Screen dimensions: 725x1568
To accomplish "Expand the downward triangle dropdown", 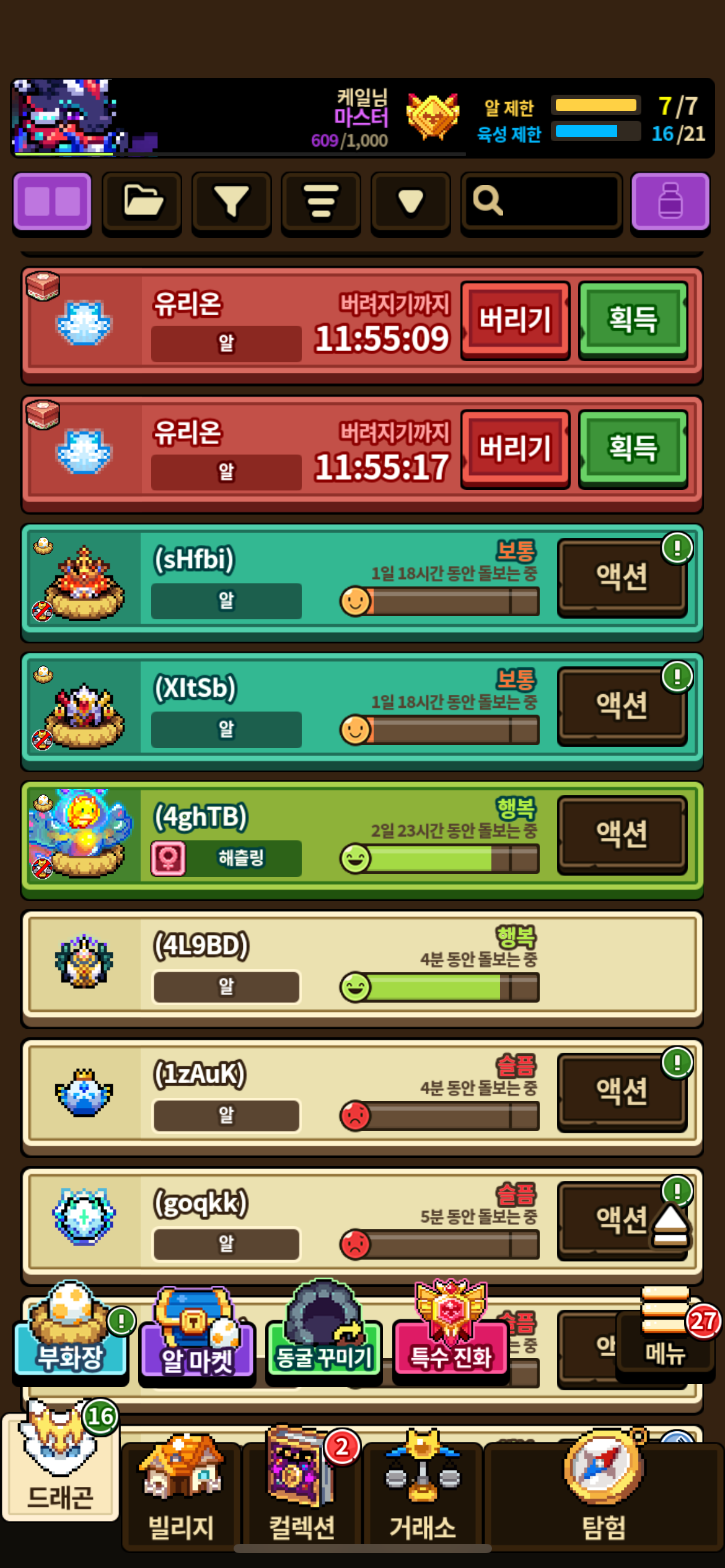I will [x=410, y=202].
